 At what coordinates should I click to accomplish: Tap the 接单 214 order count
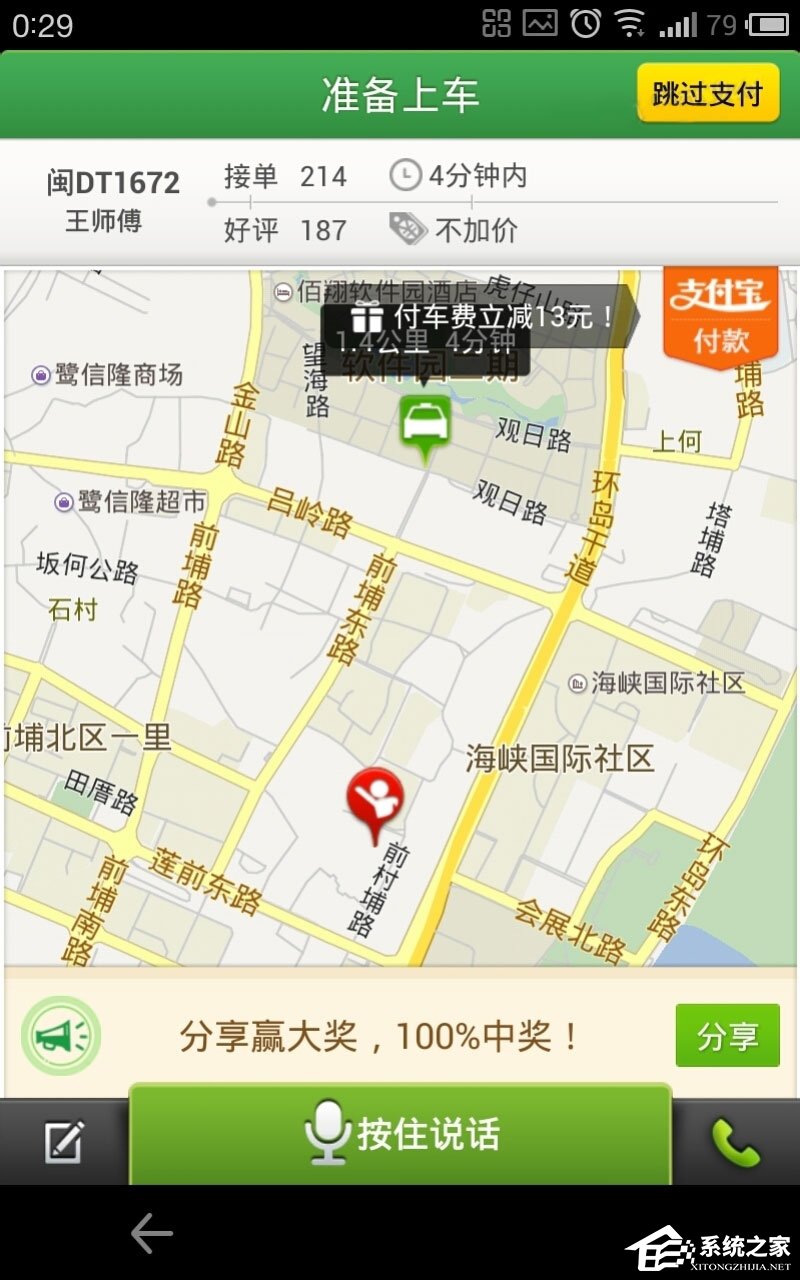point(285,177)
